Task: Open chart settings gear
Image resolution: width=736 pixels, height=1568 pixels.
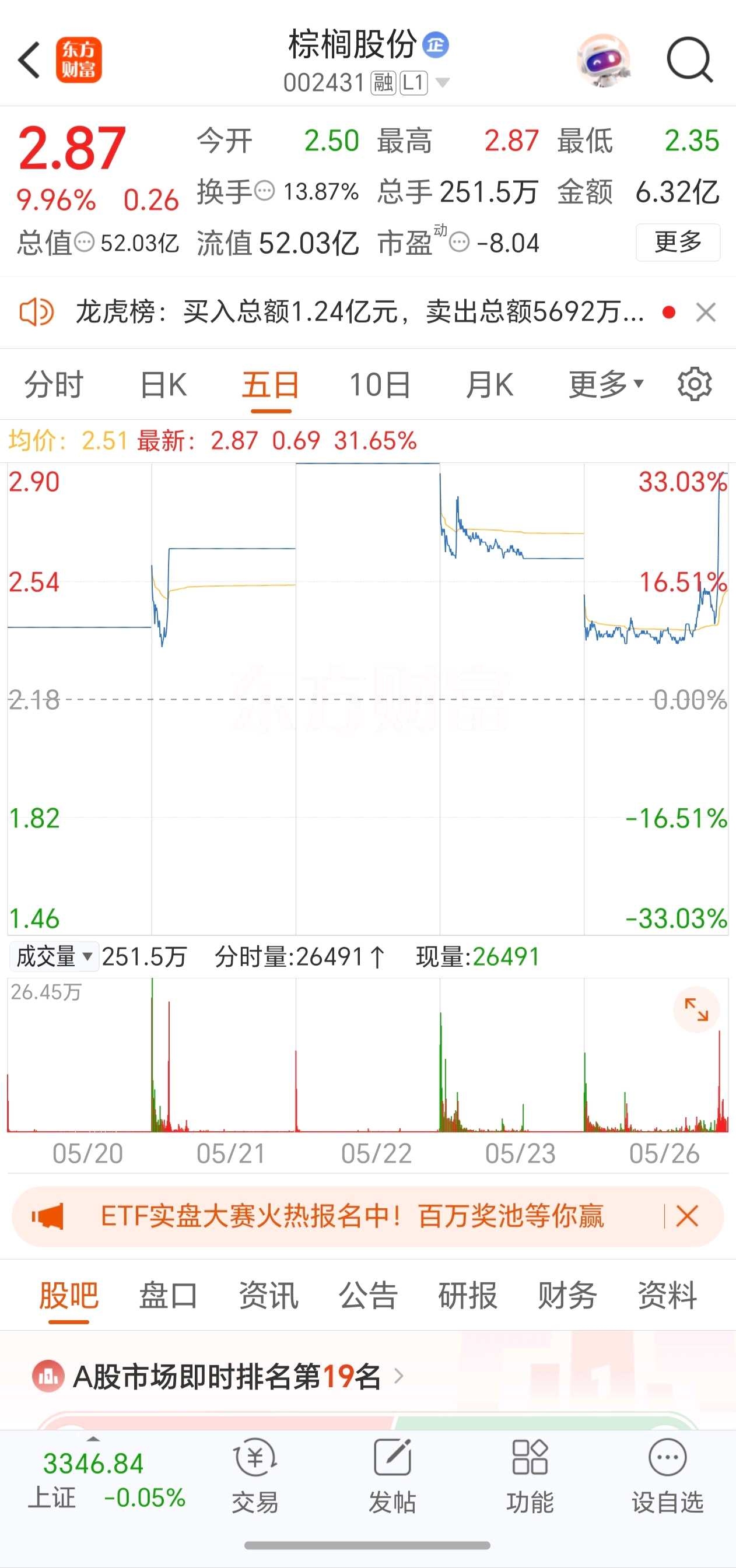Action: [x=695, y=384]
